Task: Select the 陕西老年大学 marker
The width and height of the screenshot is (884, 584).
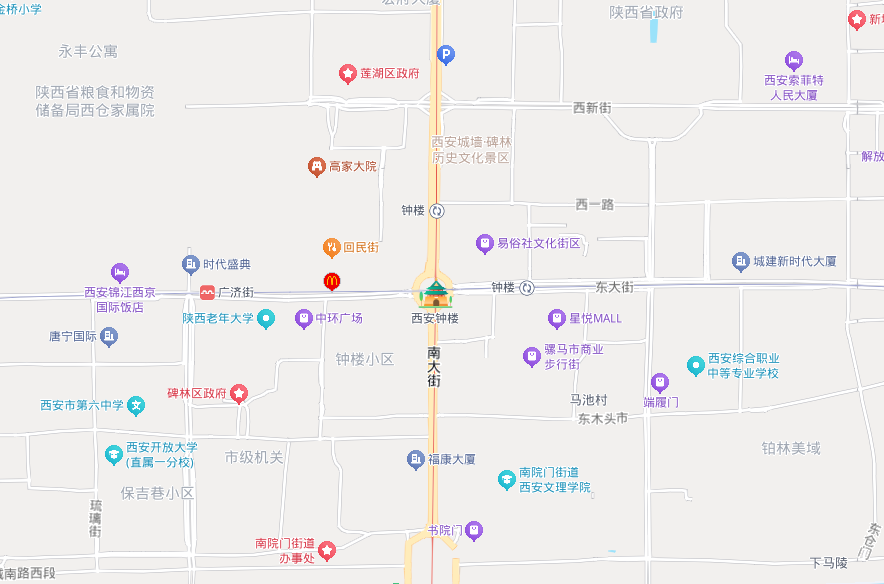Action: click(x=266, y=319)
